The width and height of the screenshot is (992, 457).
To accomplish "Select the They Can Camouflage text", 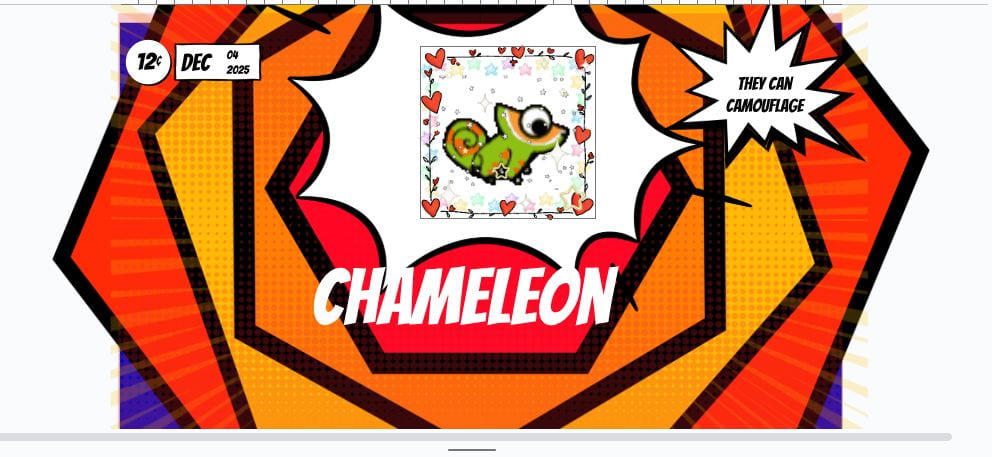I will [x=765, y=95].
